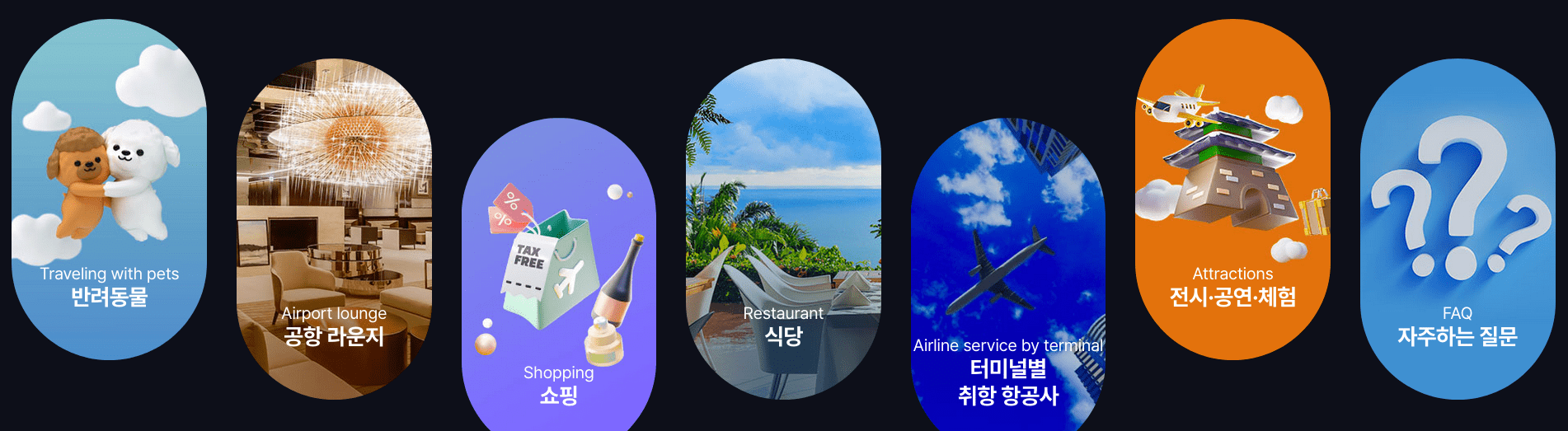1568x431 pixels.
Task: Open the FAQ card
Action: click(x=1457, y=229)
